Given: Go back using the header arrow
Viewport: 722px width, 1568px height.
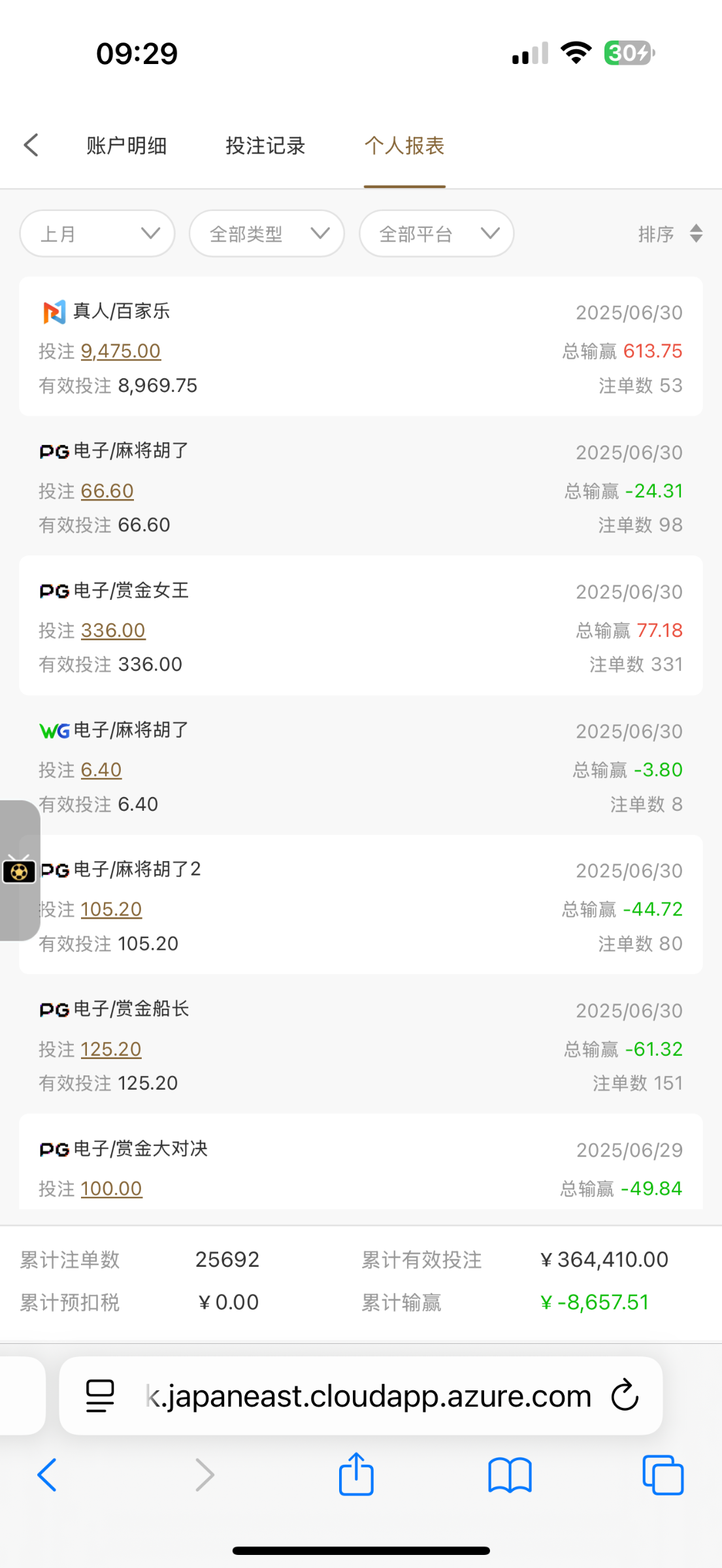Looking at the screenshot, I should coord(31,145).
